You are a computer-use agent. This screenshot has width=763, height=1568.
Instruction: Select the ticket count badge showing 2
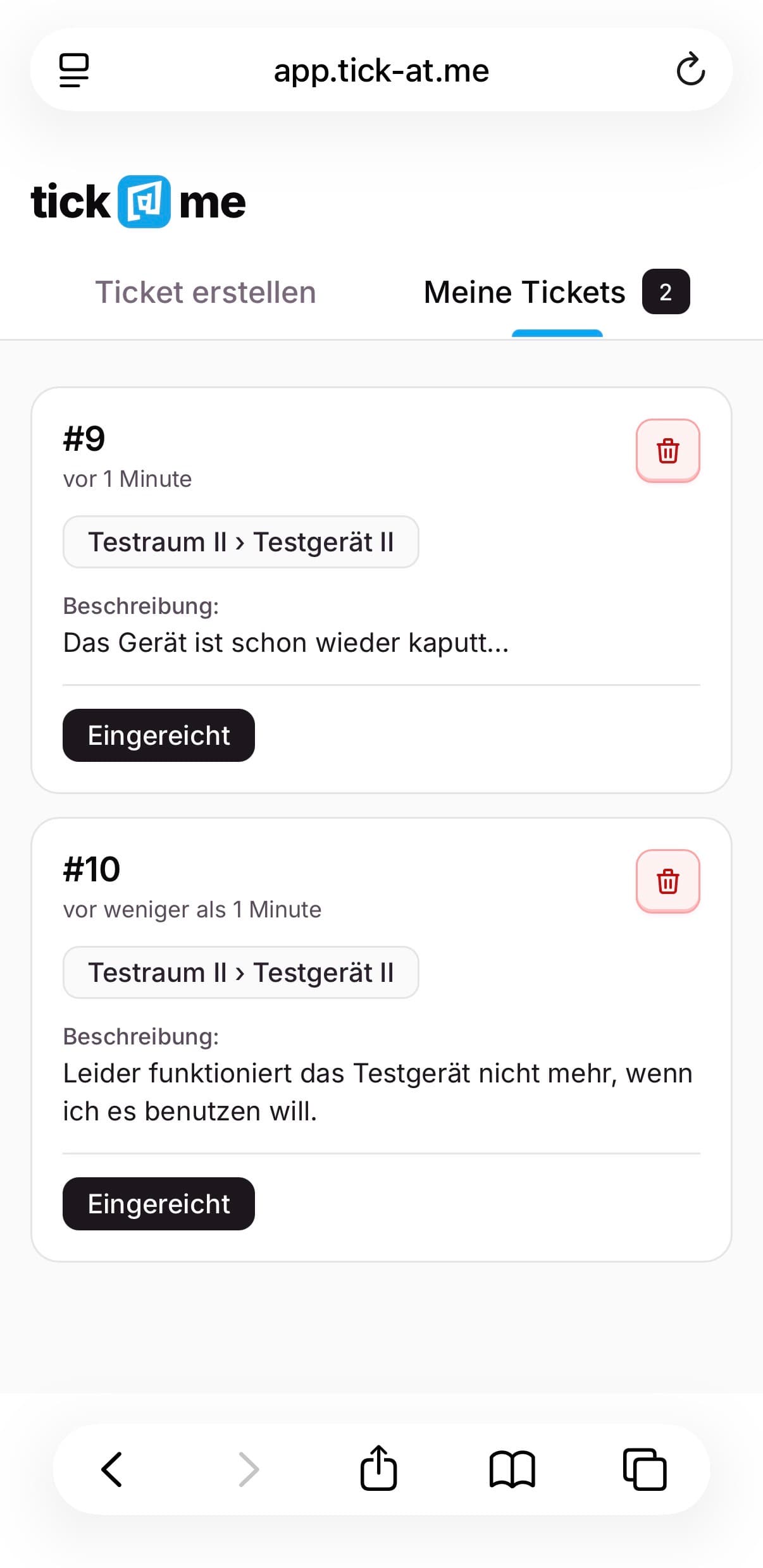click(665, 291)
